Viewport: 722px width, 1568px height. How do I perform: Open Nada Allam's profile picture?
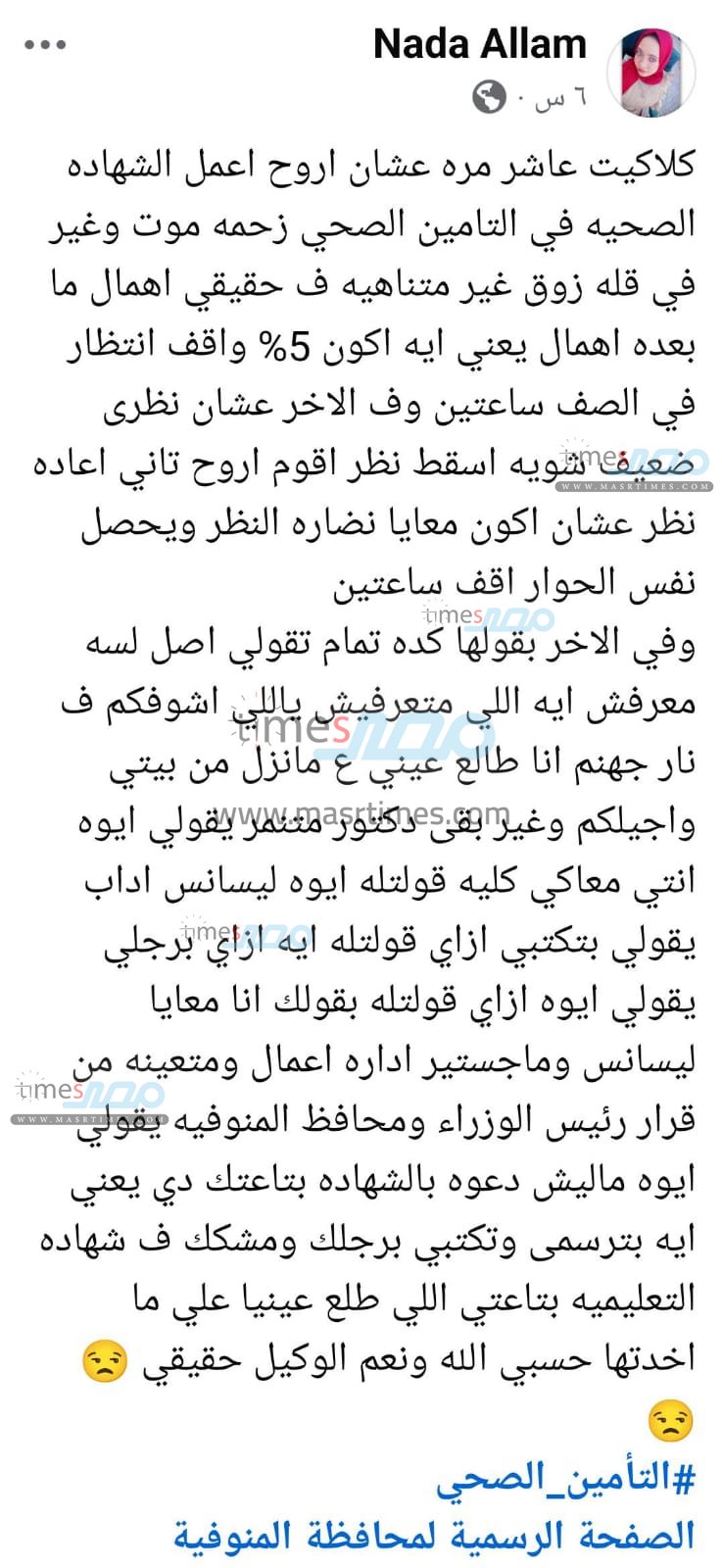[651, 72]
